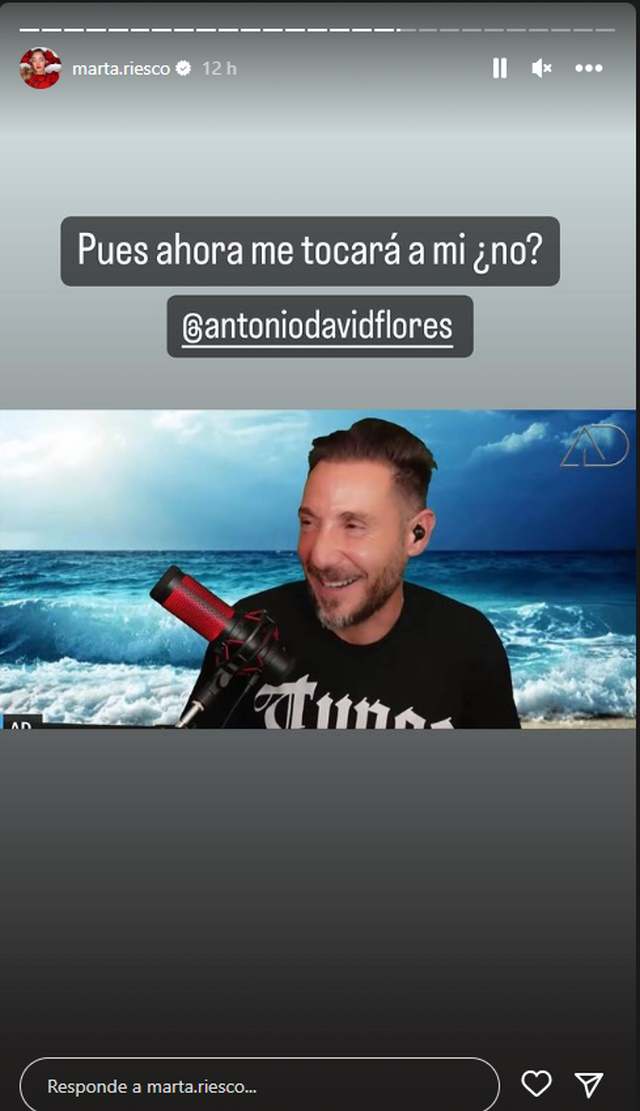Open the three-dot story options menu
The width and height of the screenshot is (640, 1111).
tap(589, 68)
